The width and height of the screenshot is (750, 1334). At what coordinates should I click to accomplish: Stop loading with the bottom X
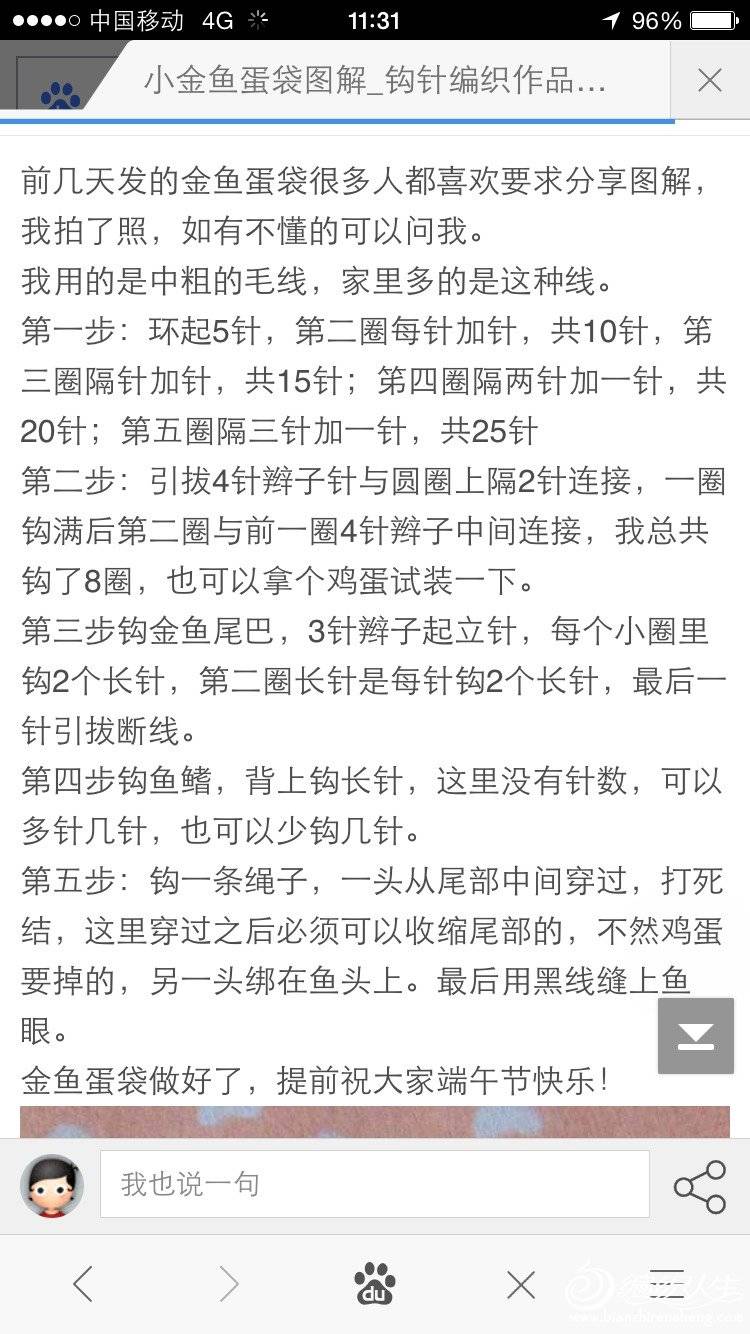pos(521,1284)
